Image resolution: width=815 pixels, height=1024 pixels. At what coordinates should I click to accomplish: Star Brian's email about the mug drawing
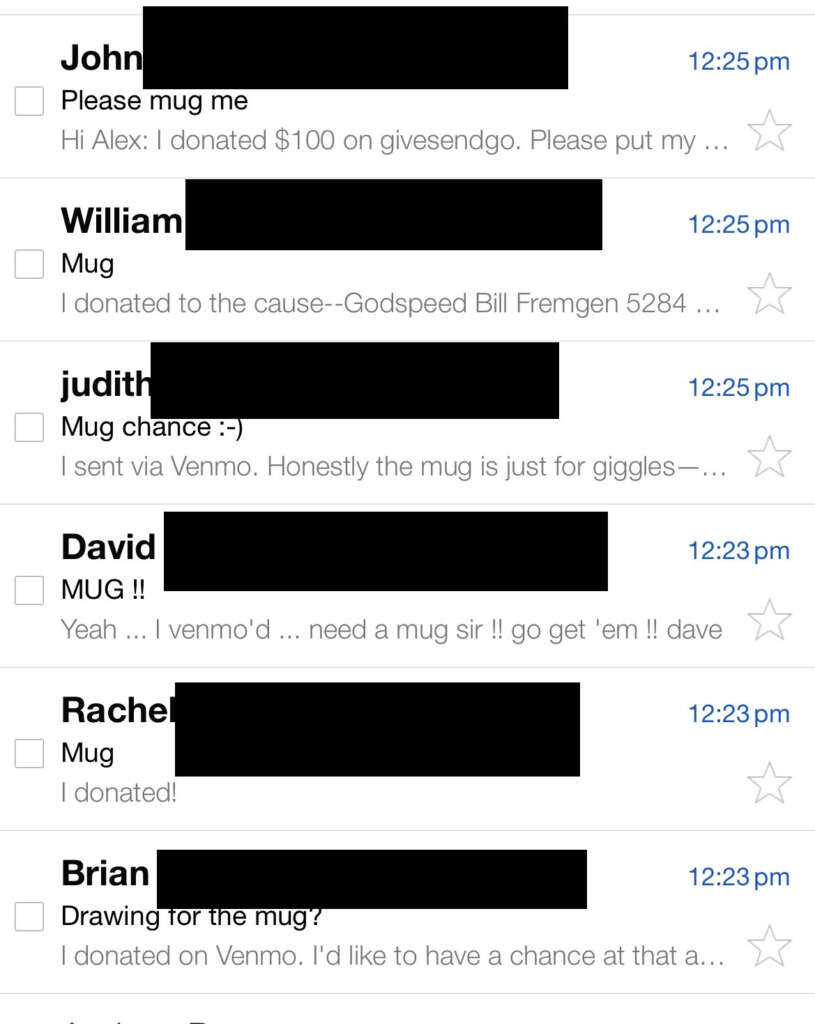[769, 946]
